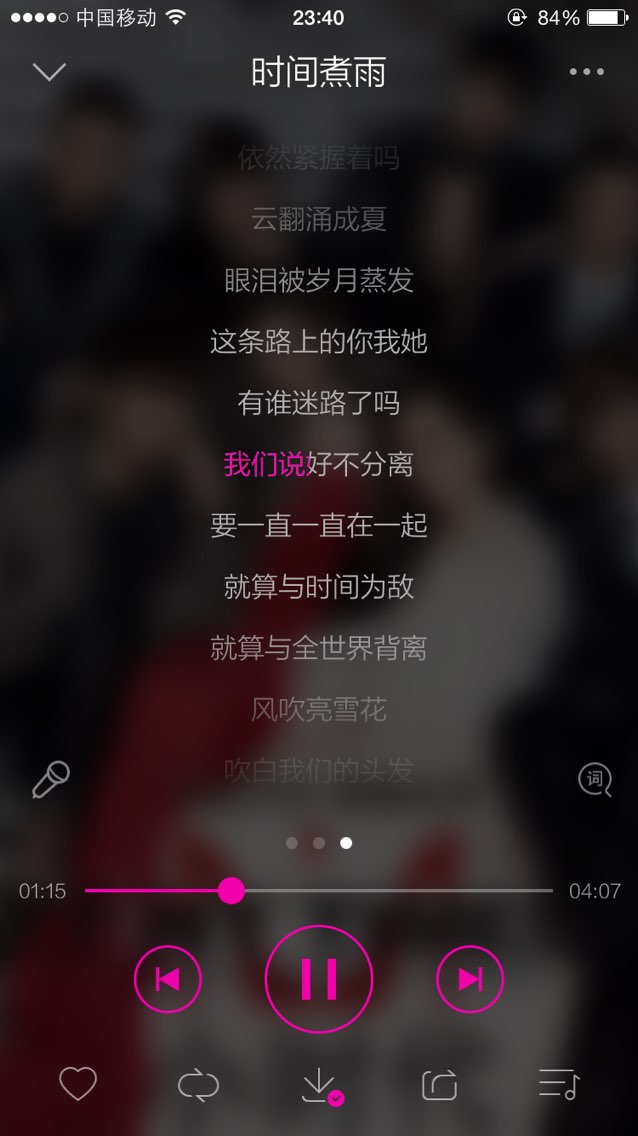The width and height of the screenshot is (638, 1136).
Task: Share this song
Action: click(x=440, y=1085)
